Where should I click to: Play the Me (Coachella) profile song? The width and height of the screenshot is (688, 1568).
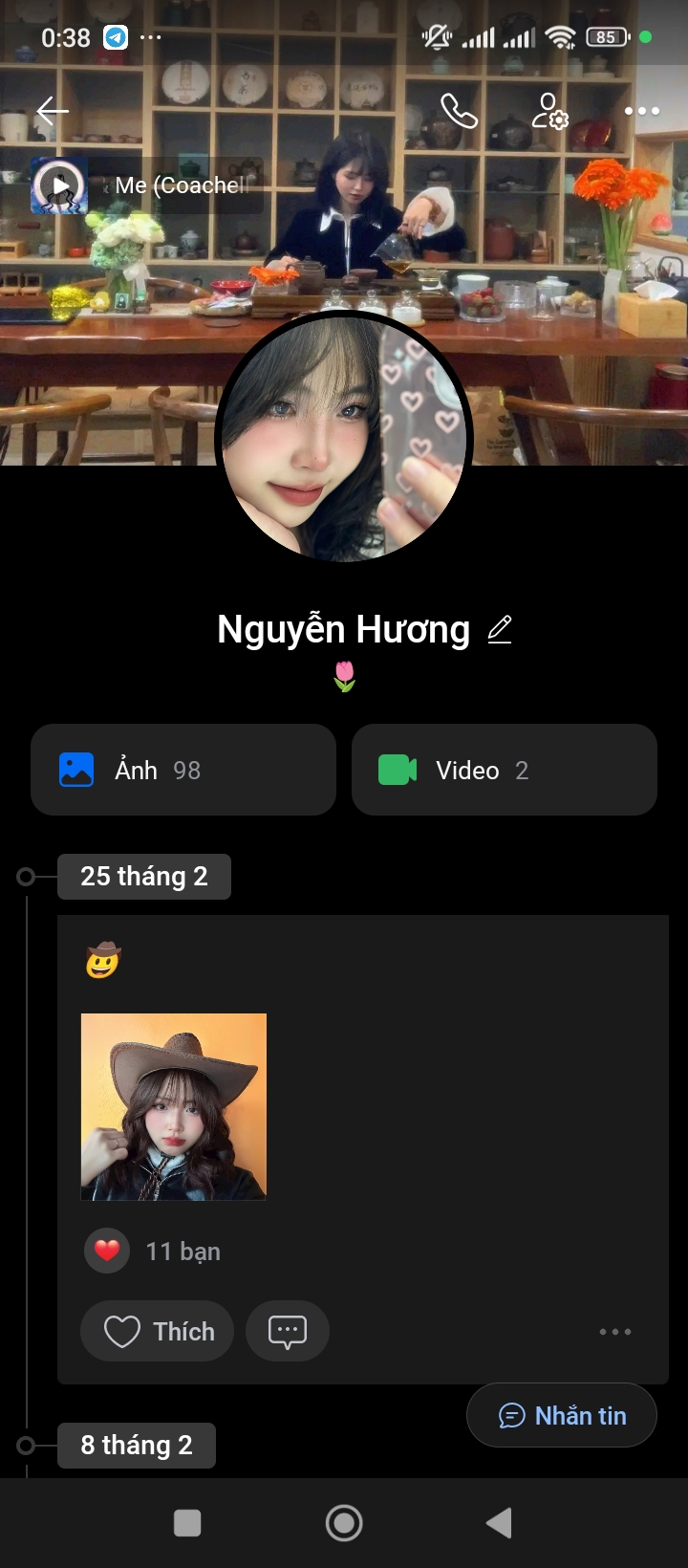[60, 185]
